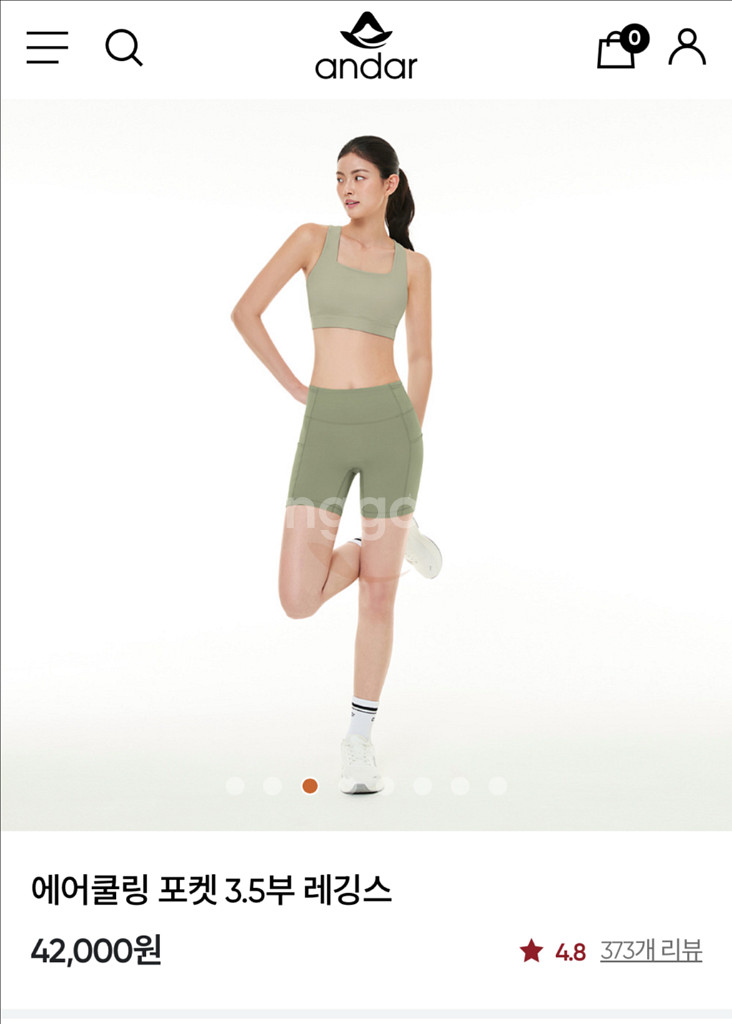Image resolution: width=732 pixels, height=1024 pixels.
Task: Select the last image page dot
Action: (x=497, y=786)
